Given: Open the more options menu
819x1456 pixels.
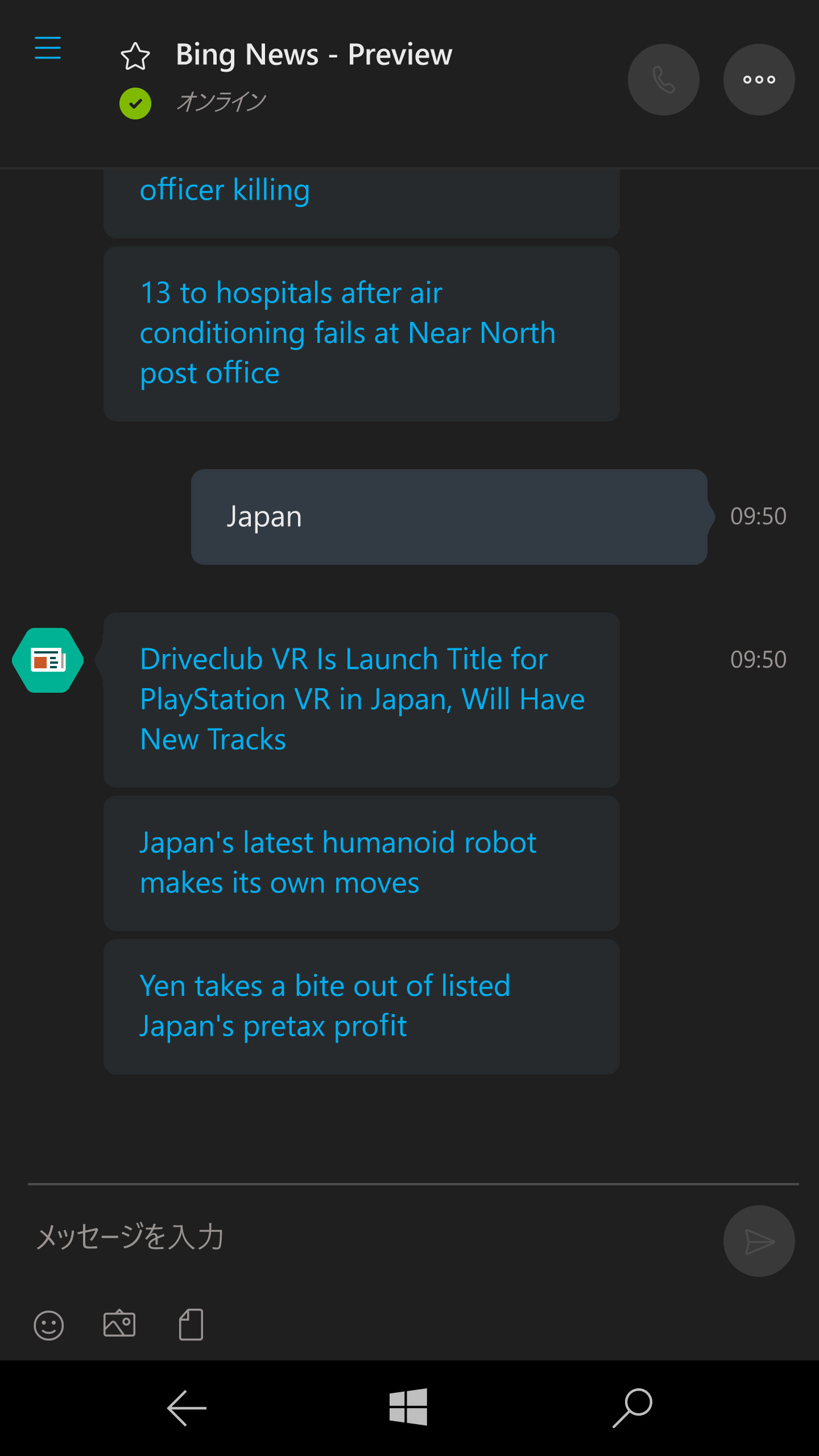Looking at the screenshot, I should pyautogui.click(x=759, y=80).
